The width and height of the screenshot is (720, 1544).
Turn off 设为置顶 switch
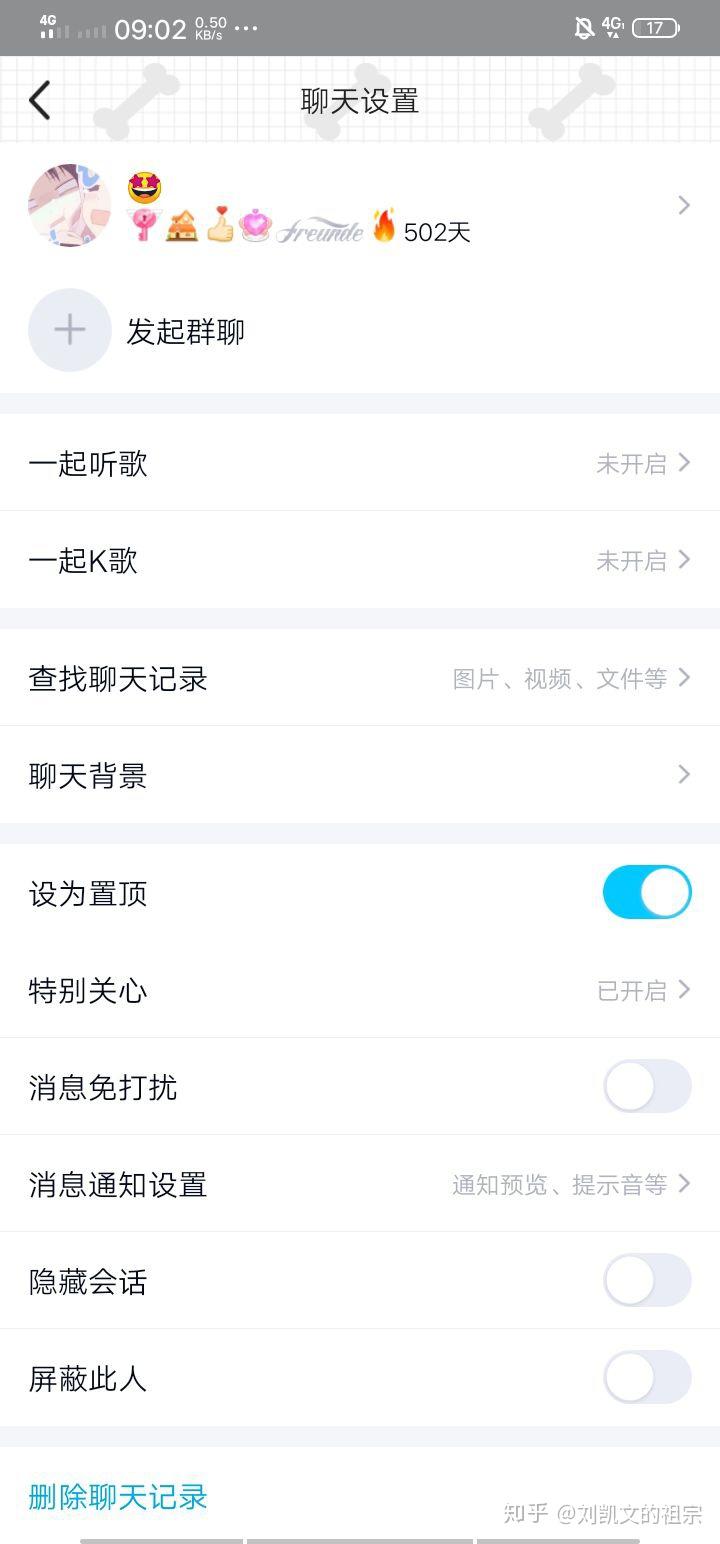[647, 893]
